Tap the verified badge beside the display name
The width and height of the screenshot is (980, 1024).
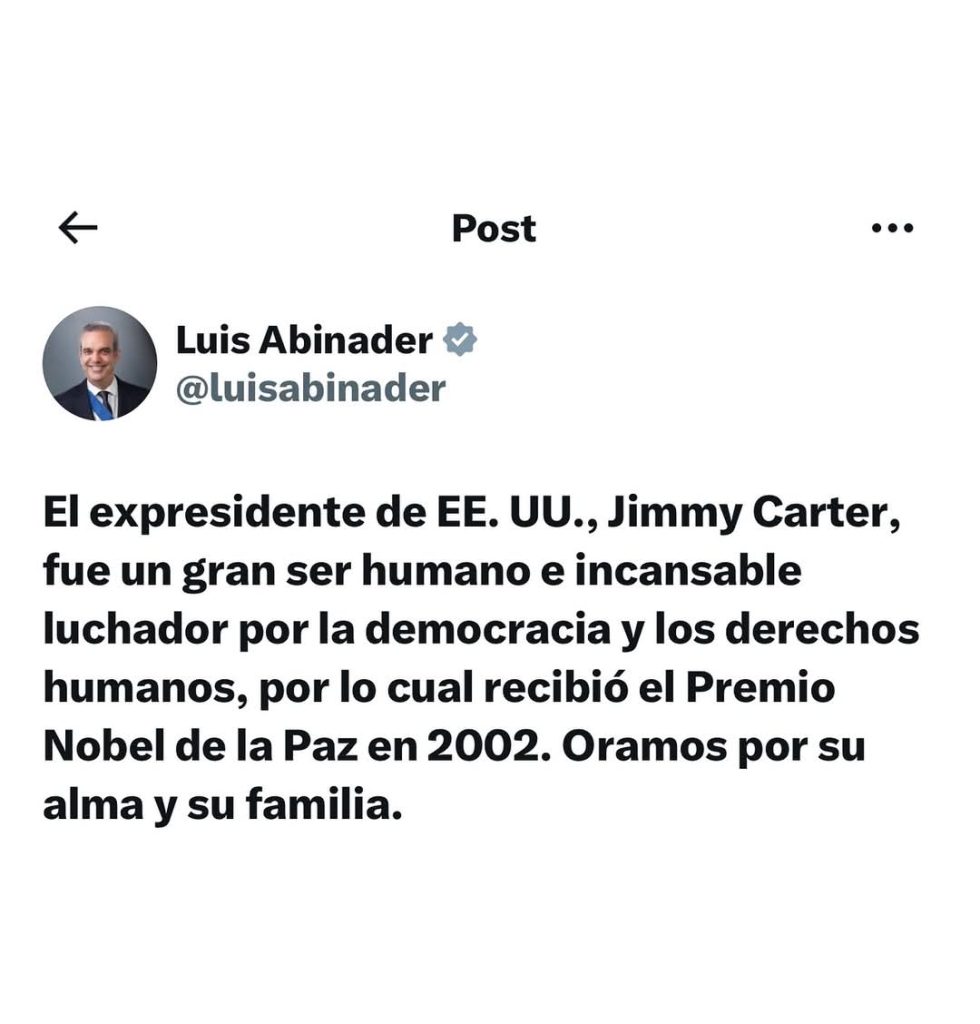pyautogui.click(x=460, y=340)
